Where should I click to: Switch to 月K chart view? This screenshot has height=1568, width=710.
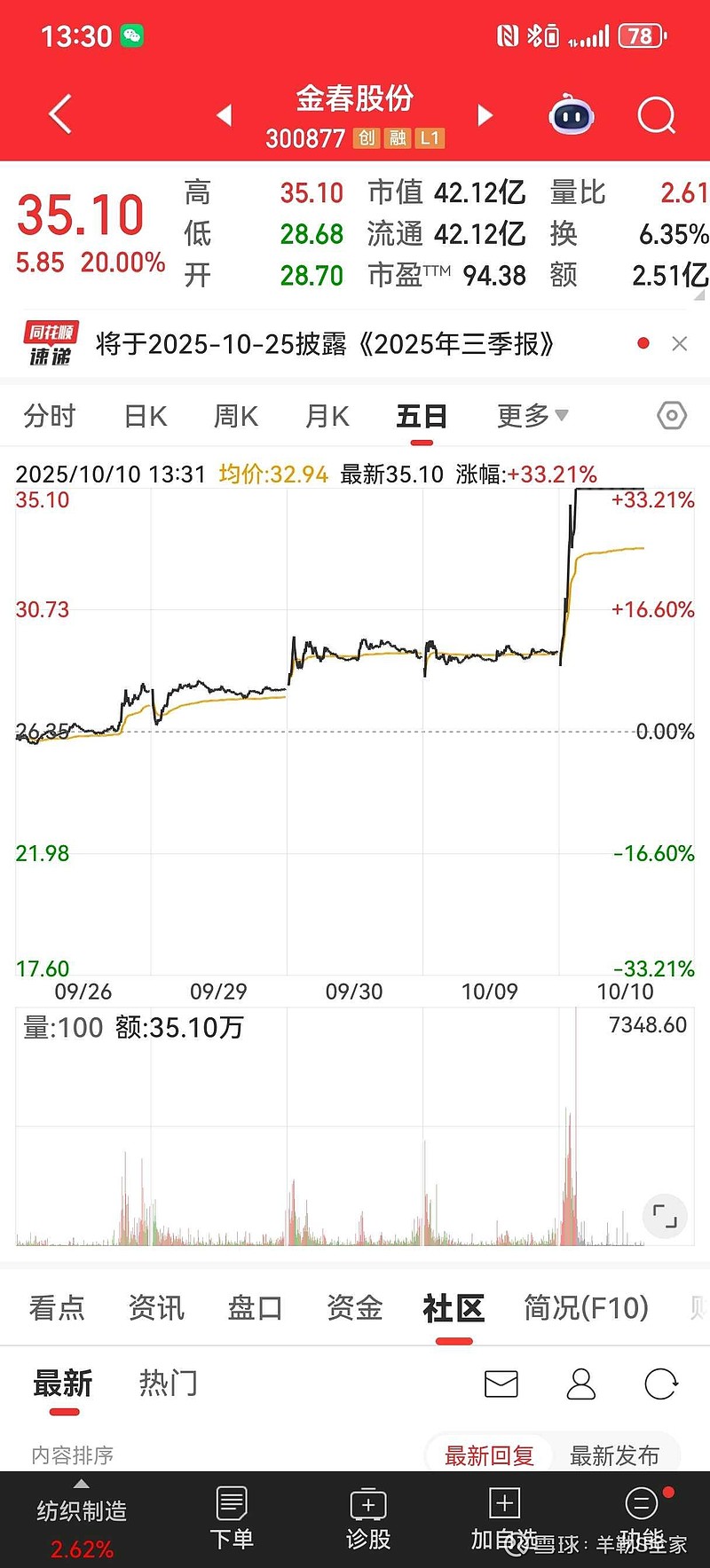(x=327, y=416)
